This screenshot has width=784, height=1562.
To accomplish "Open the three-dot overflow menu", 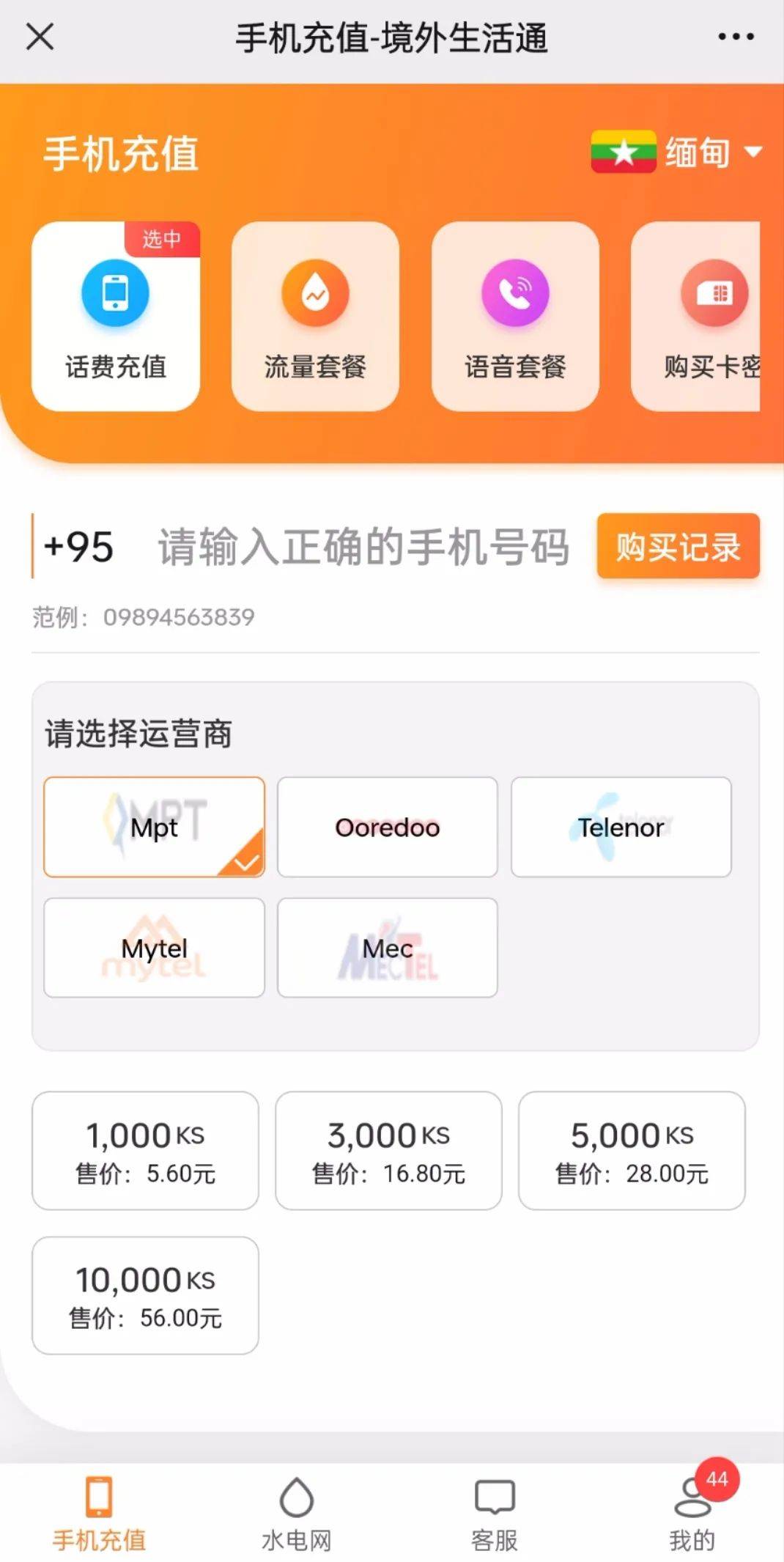I will (x=735, y=37).
